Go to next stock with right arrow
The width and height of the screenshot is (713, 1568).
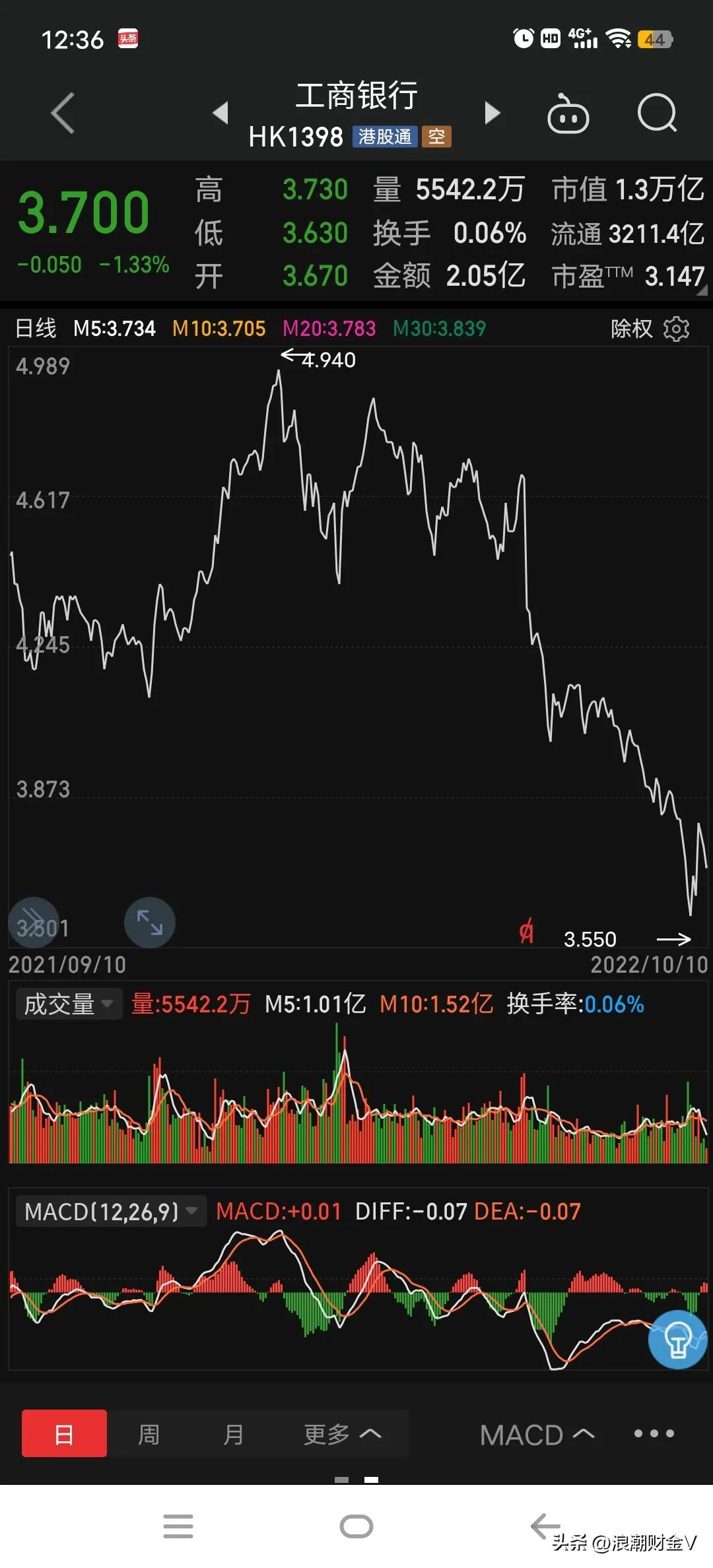(x=492, y=114)
